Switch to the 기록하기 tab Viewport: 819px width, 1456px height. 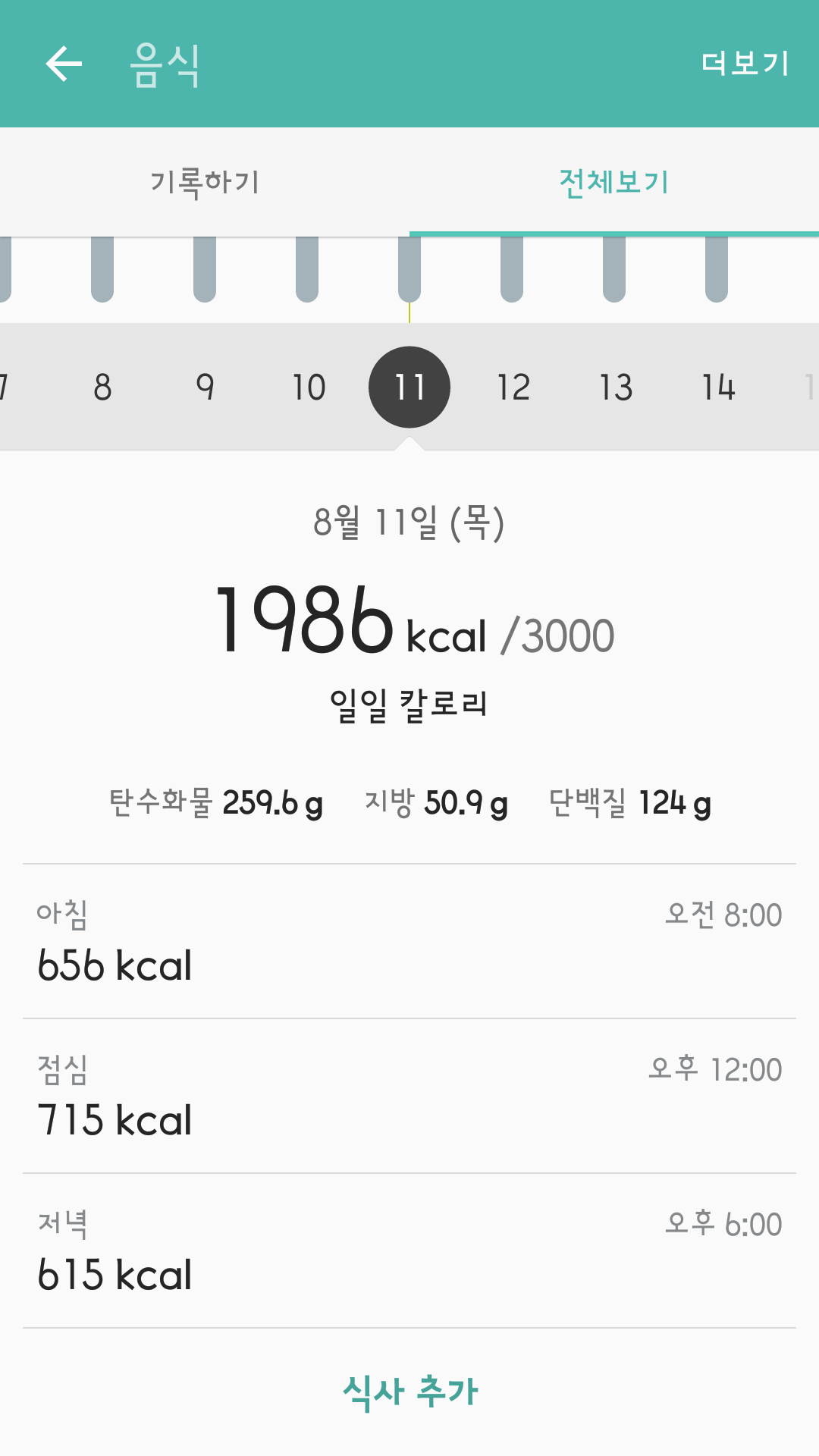click(x=205, y=182)
